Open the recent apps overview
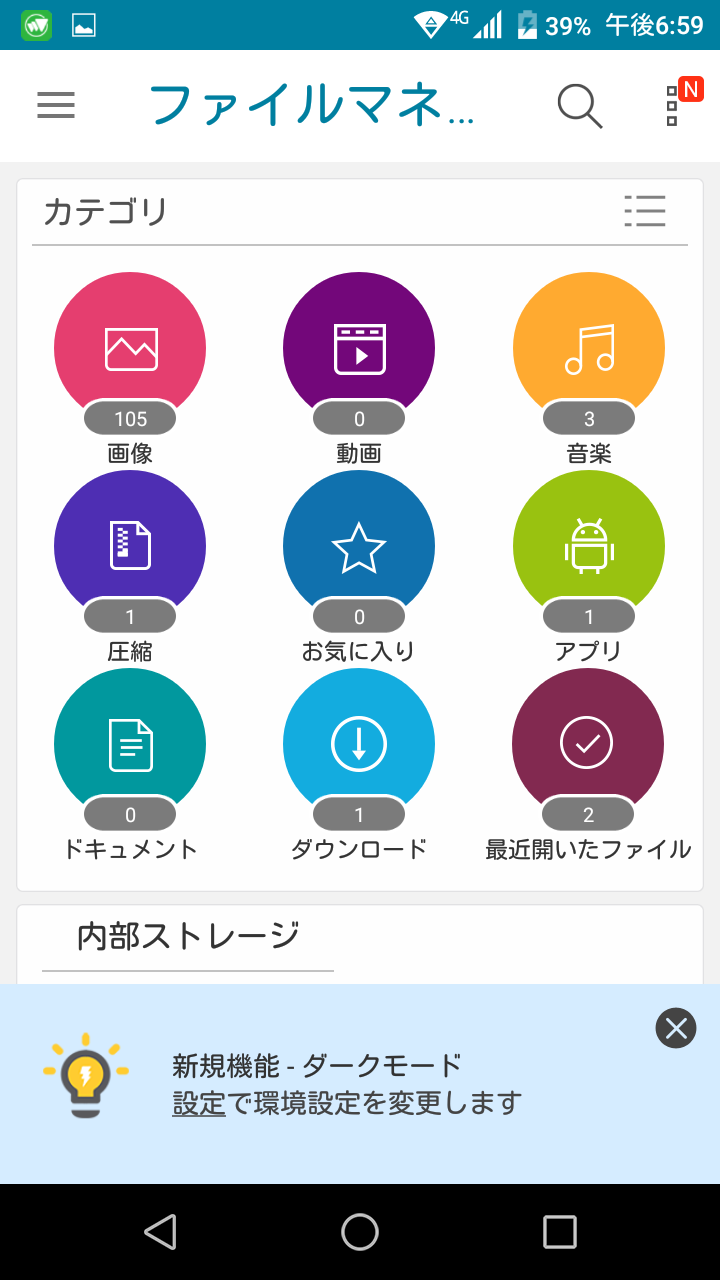The height and width of the screenshot is (1280, 720). pos(560,1232)
